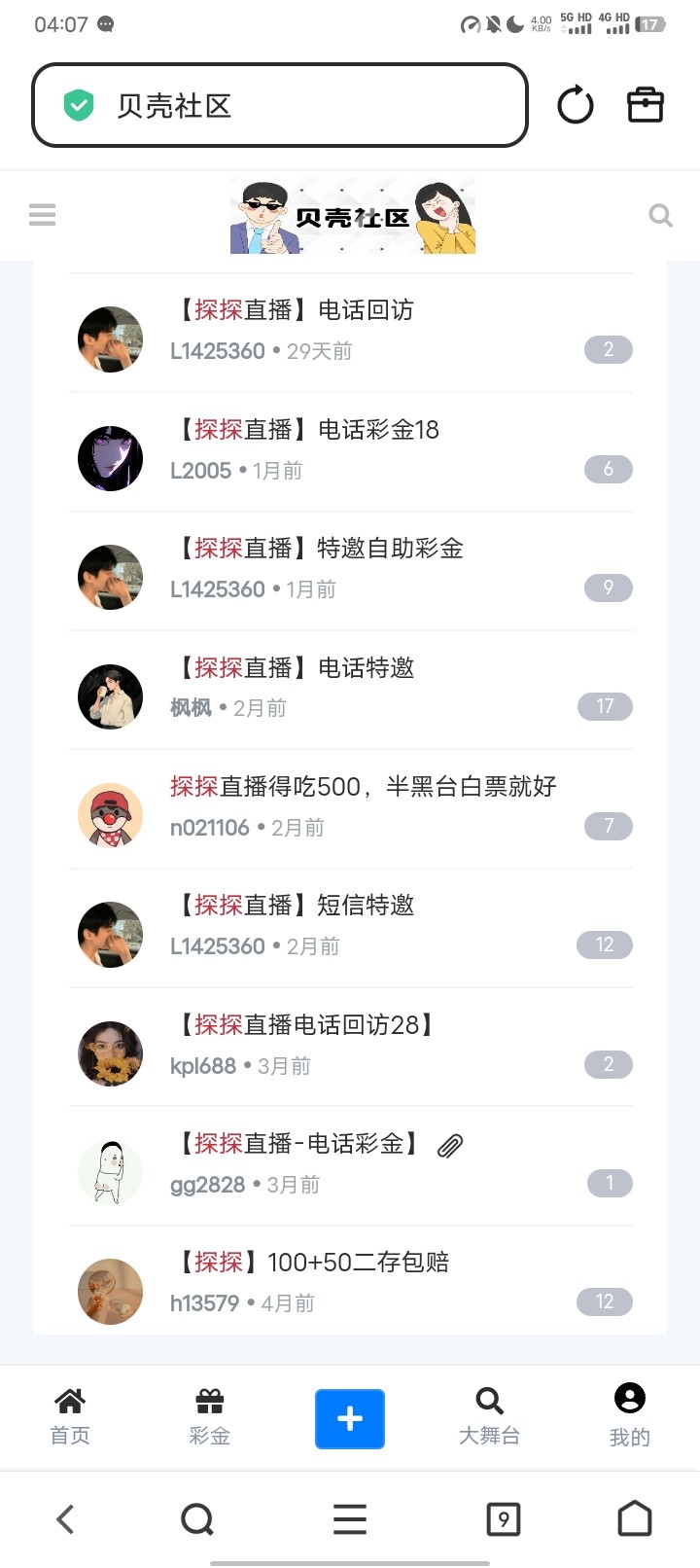The image size is (700, 1568).
Task: Tap the reply count badge showing 17
Action: [605, 706]
